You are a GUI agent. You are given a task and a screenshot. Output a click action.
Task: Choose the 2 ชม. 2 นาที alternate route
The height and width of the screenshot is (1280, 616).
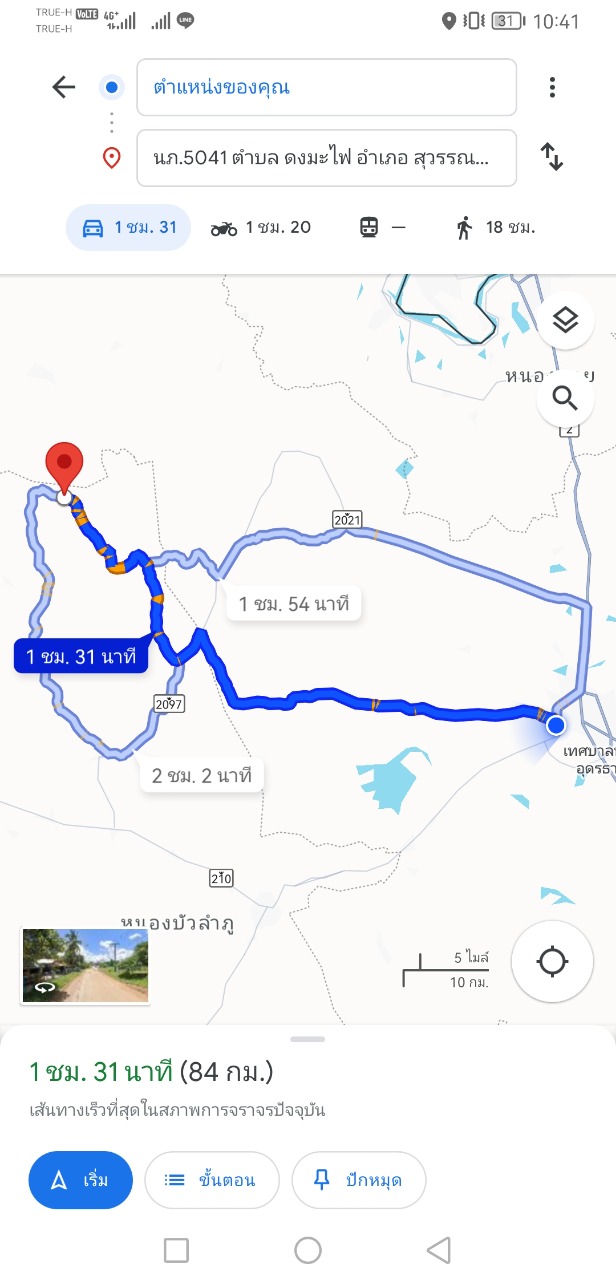click(x=201, y=775)
